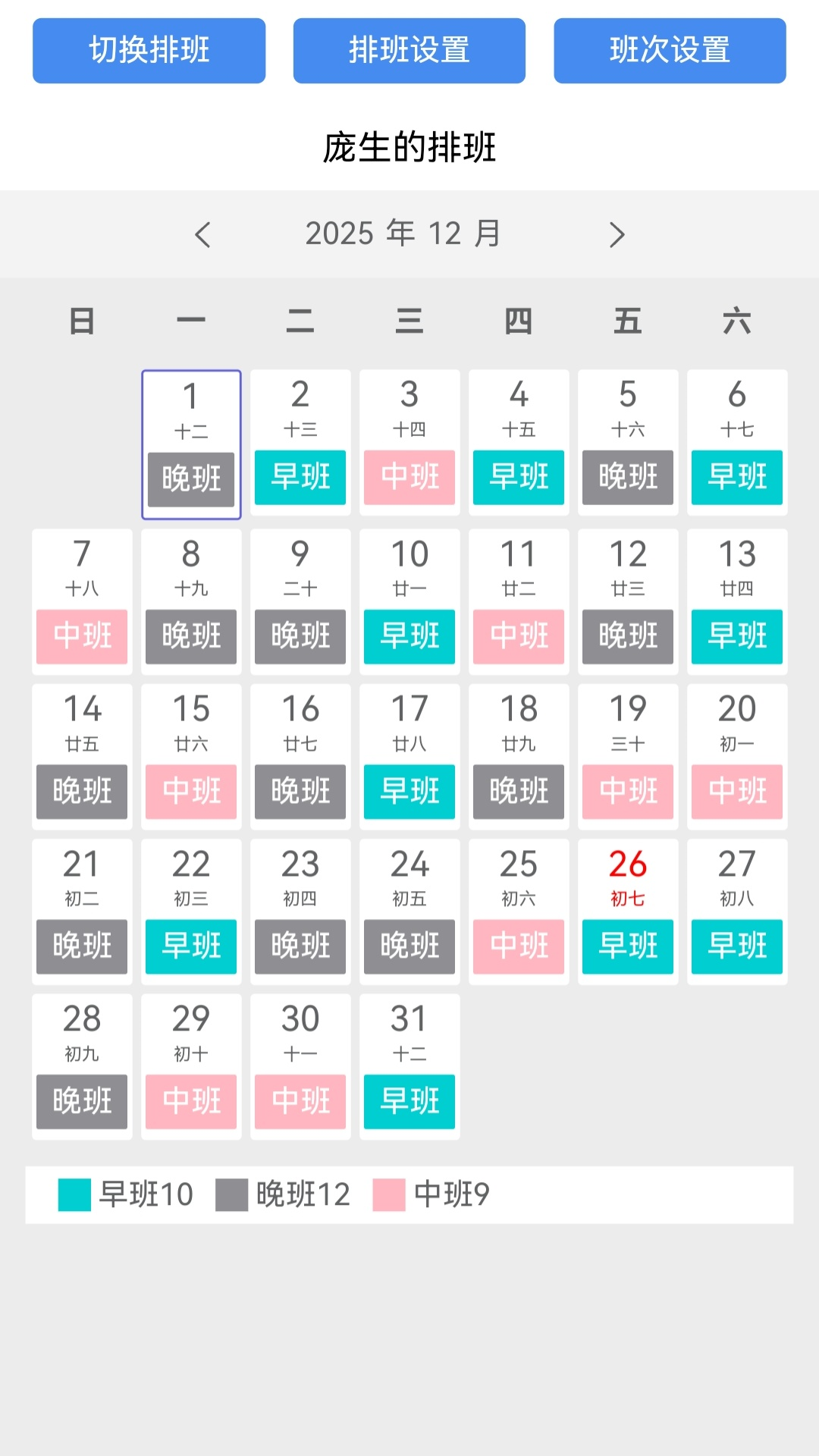Choose December 13 on the calendar
This screenshot has width=819, height=1456.
tap(737, 601)
